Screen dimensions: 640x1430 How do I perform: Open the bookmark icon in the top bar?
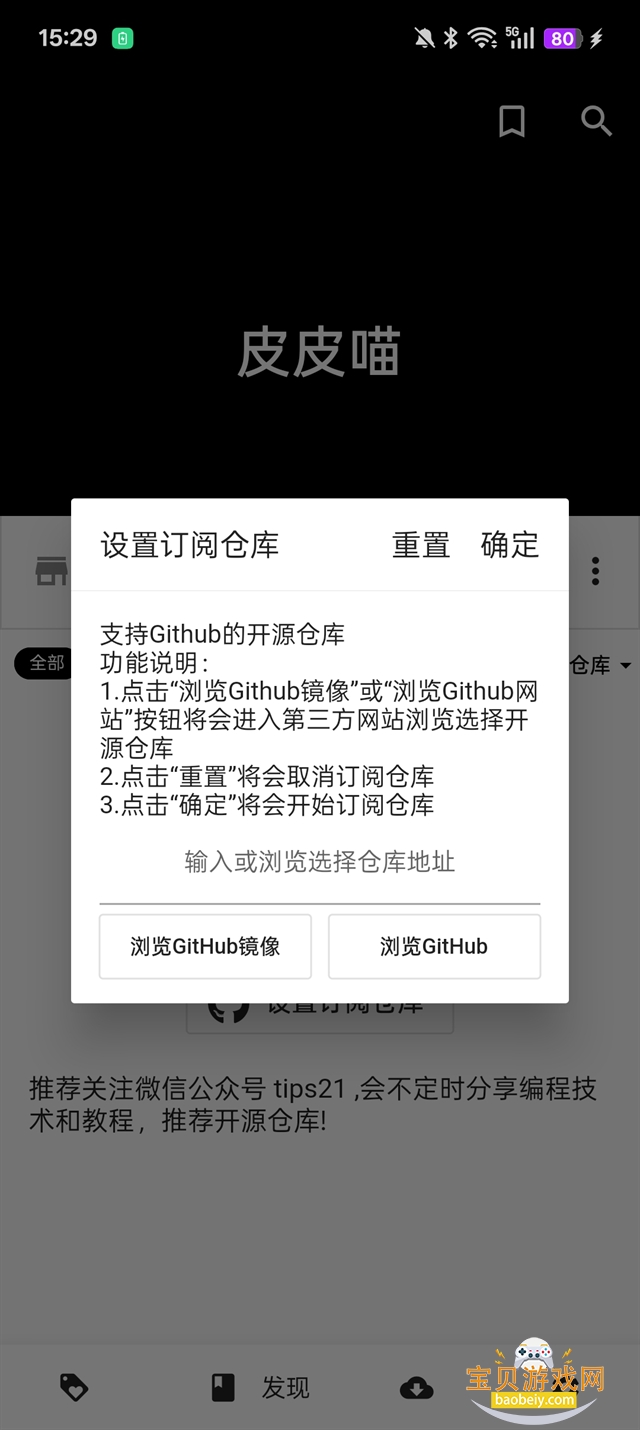tap(512, 122)
